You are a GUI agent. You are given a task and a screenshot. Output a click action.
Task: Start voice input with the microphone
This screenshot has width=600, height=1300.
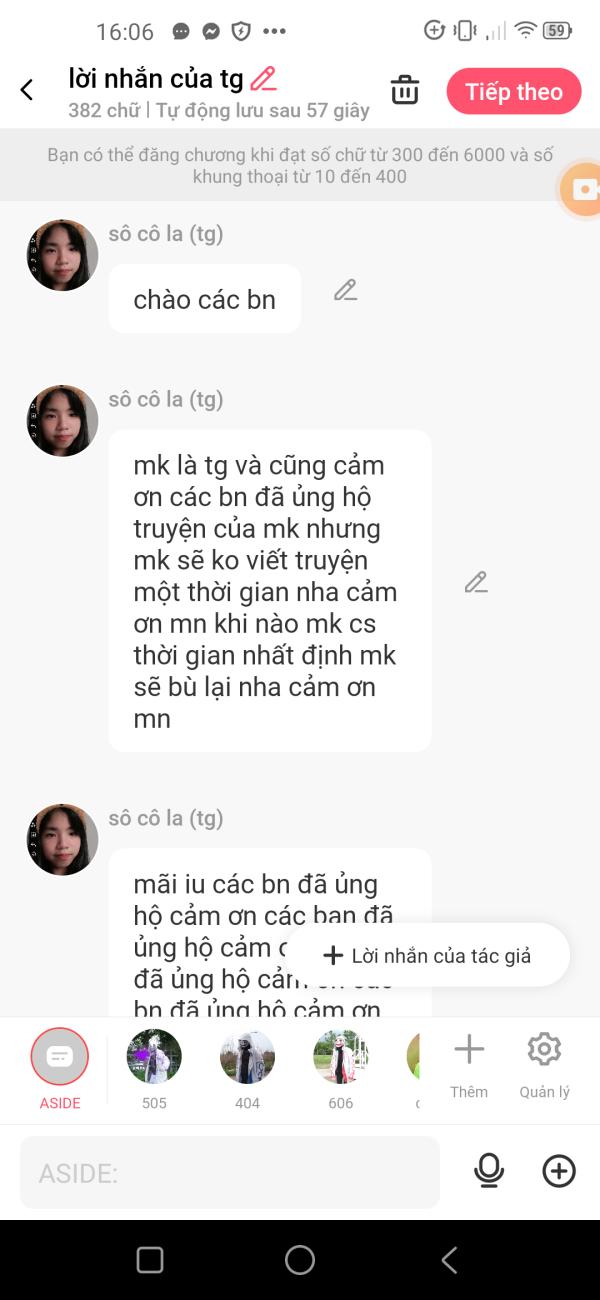click(489, 1171)
